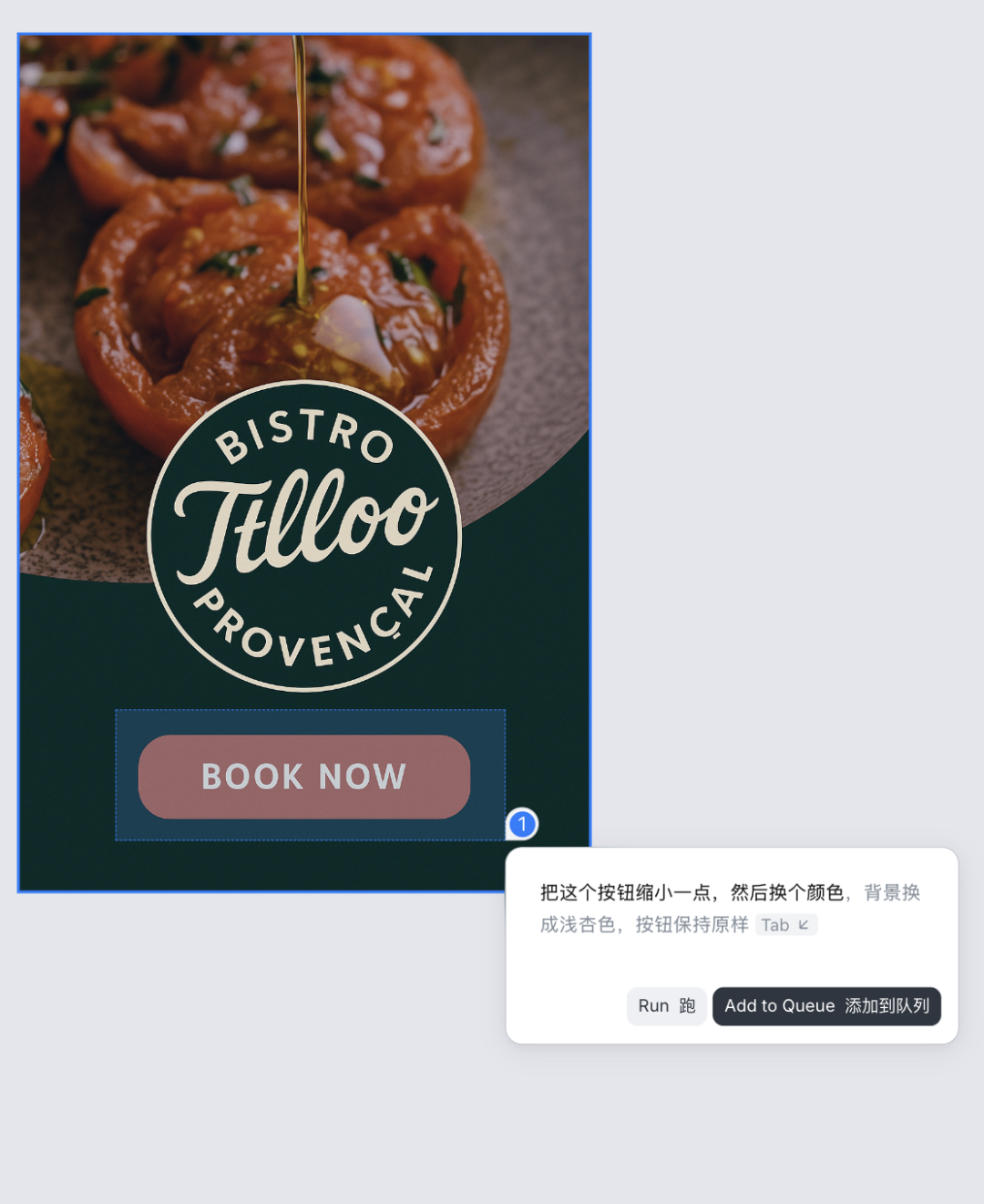Select the blue annotation marker numbered 1
Viewport: 984px width, 1204px height.
coord(522,824)
